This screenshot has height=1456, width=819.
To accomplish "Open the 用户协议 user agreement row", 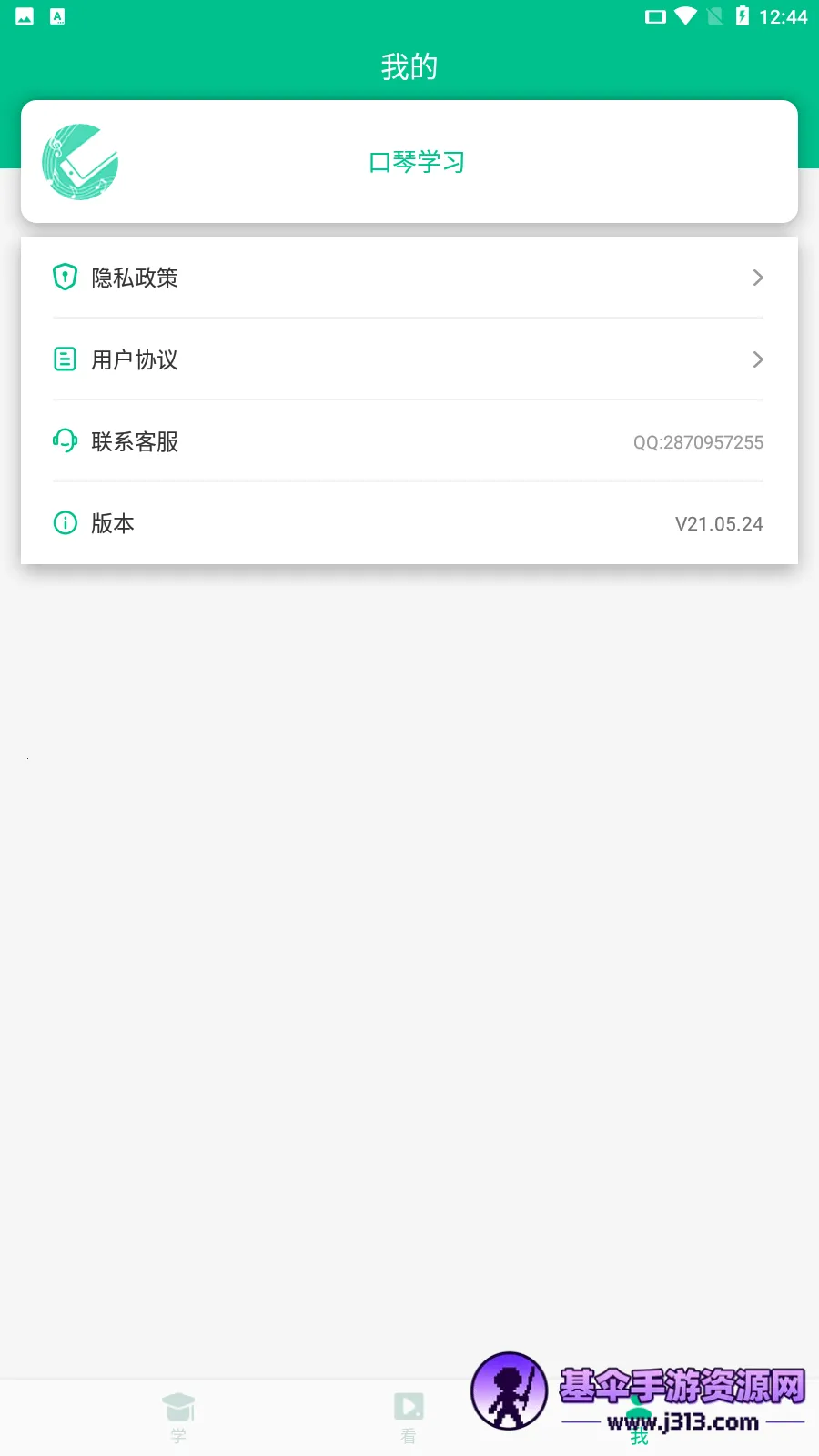I will (408, 359).
